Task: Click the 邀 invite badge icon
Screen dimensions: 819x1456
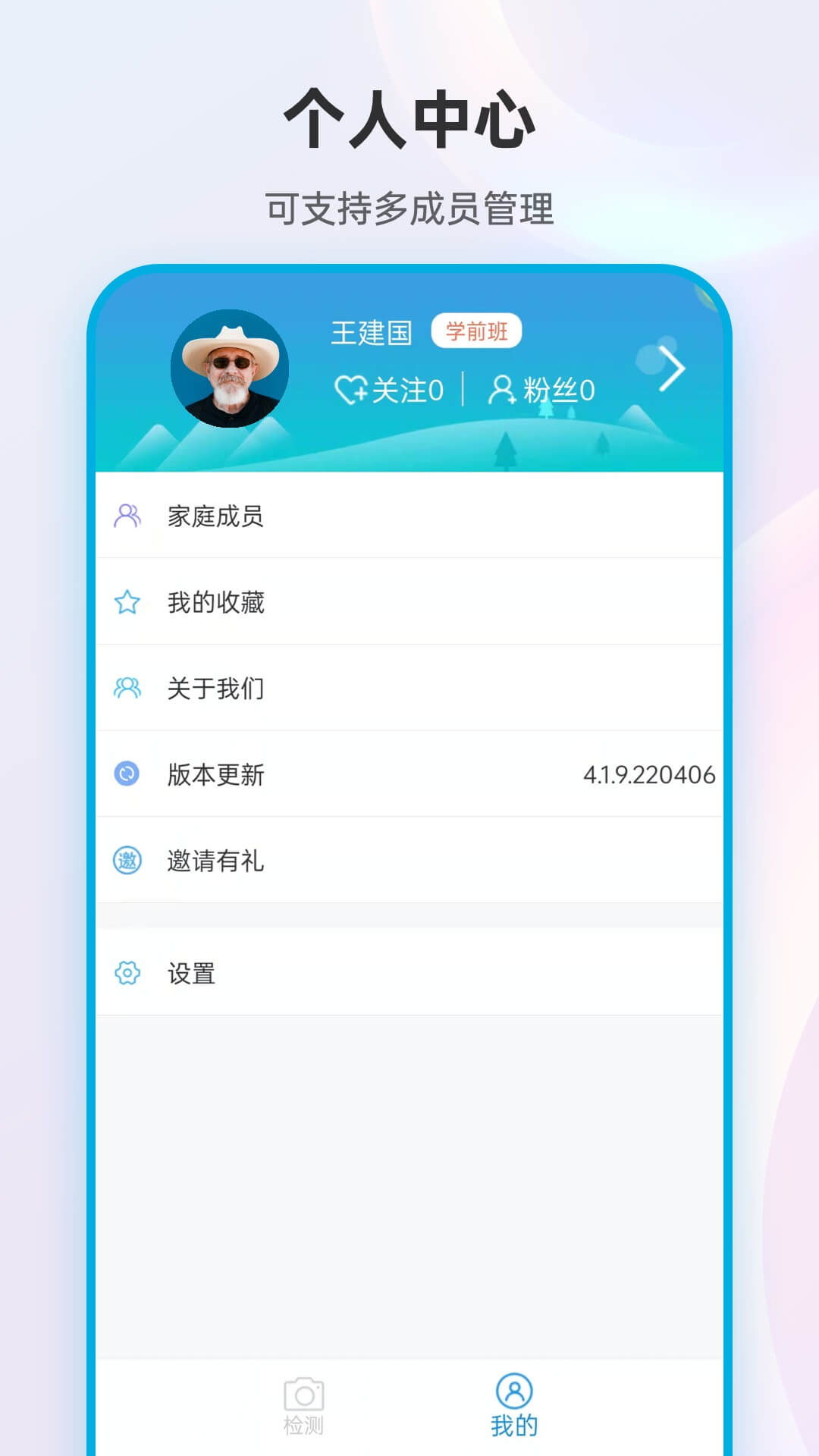Action: pyautogui.click(x=127, y=860)
